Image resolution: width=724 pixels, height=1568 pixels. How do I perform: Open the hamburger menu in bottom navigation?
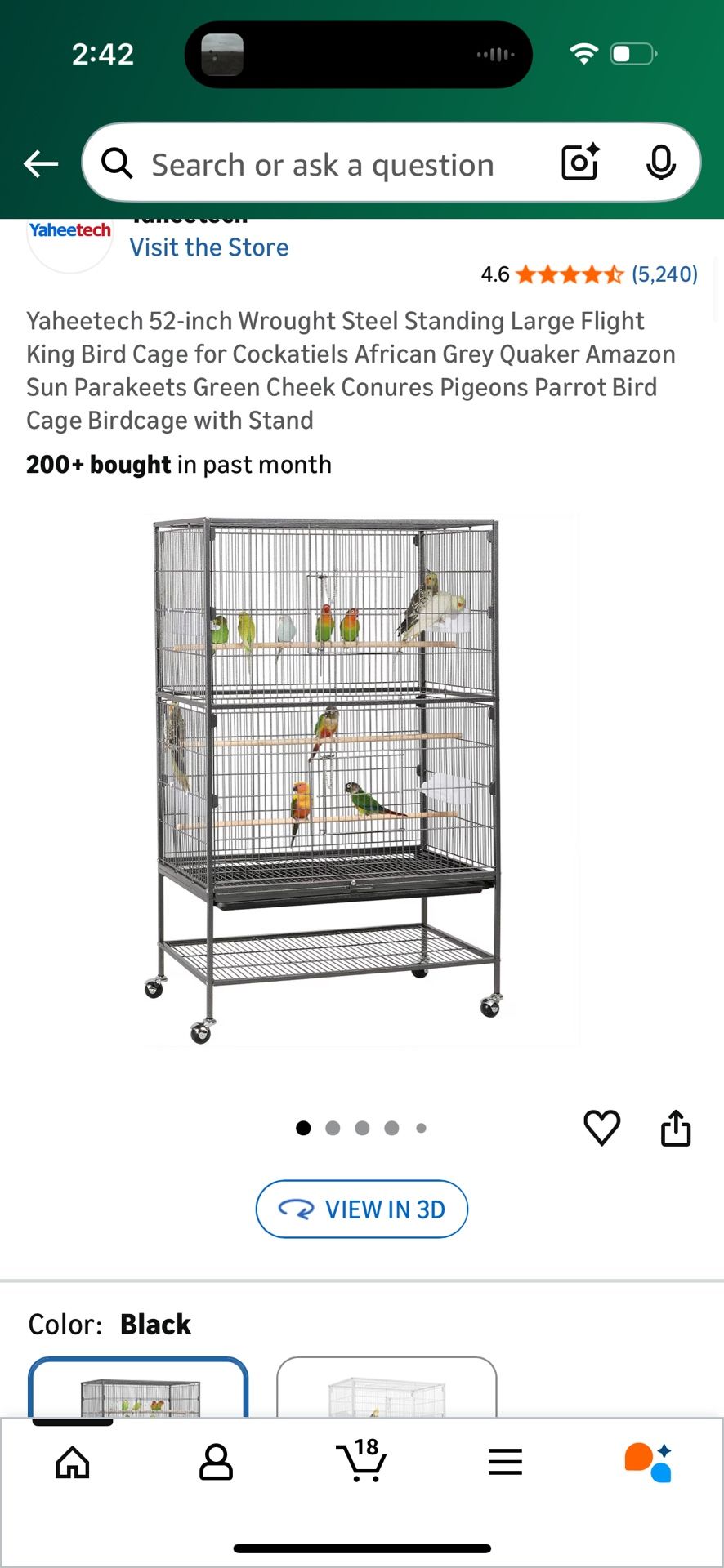pos(505,1462)
